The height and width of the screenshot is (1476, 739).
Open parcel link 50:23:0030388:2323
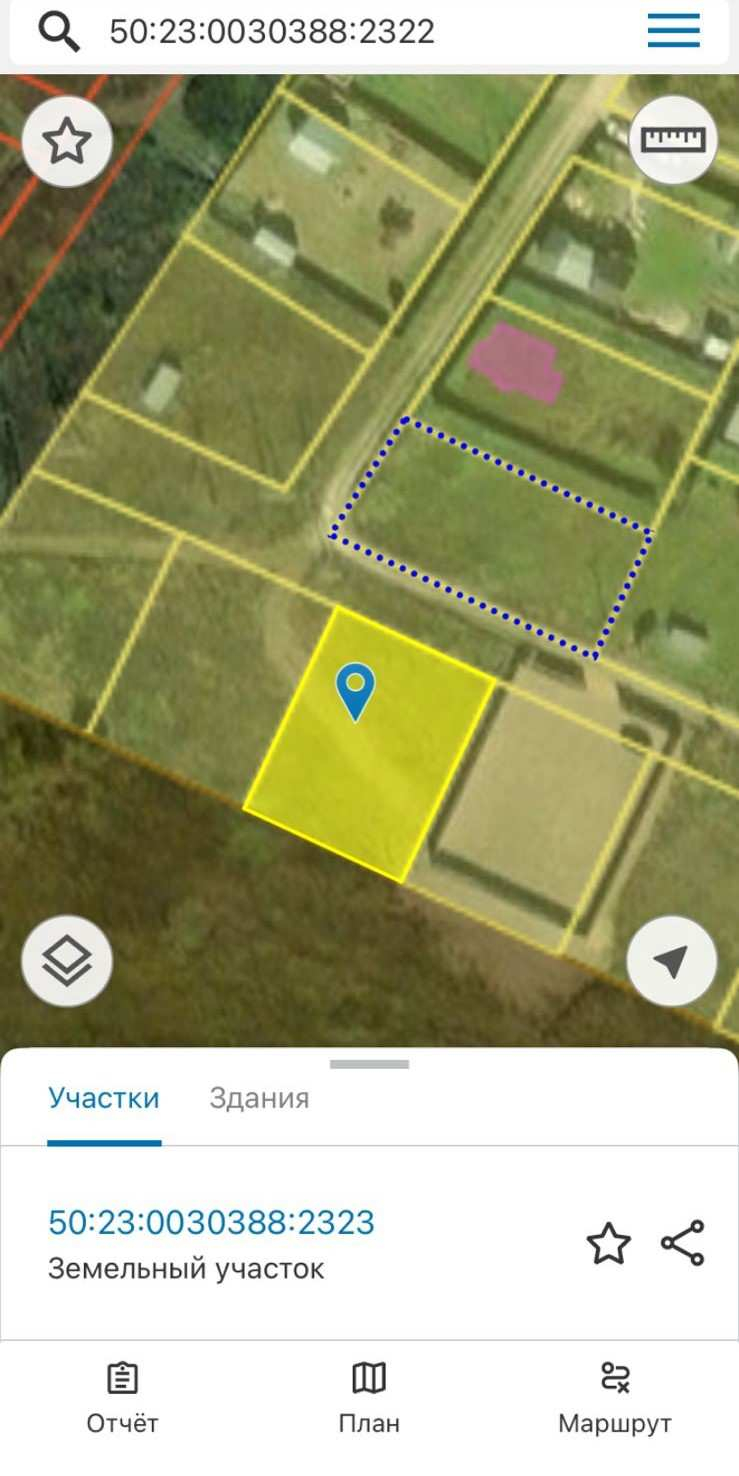click(x=211, y=1222)
